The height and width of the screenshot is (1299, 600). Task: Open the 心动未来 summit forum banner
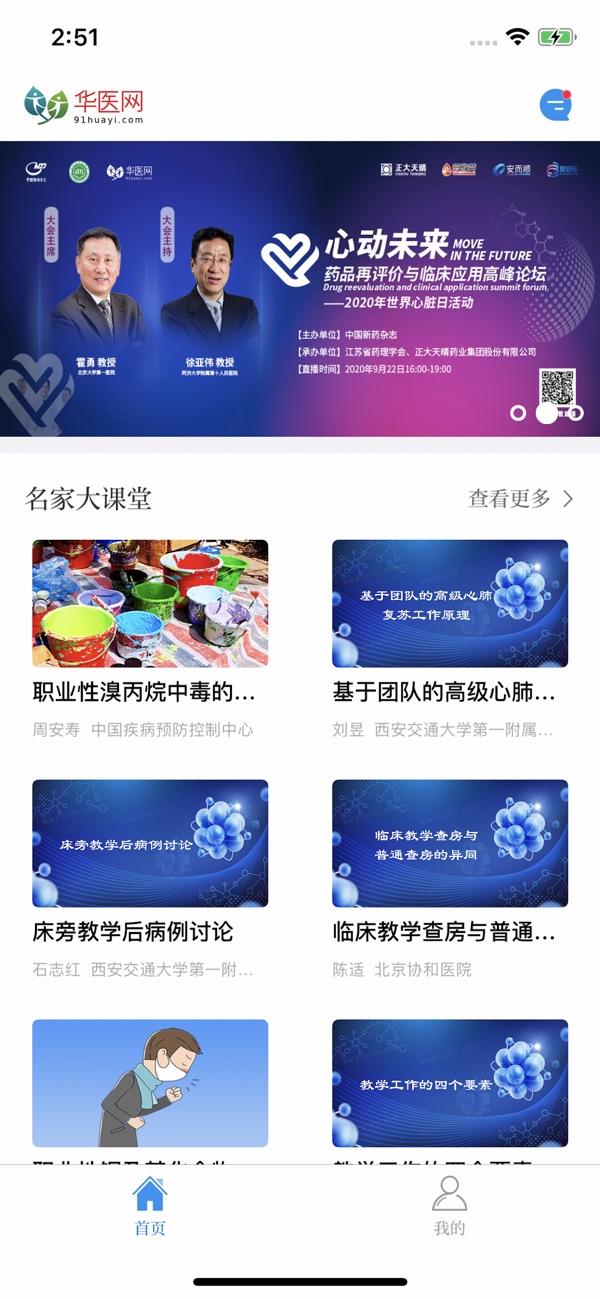[300, 288]
